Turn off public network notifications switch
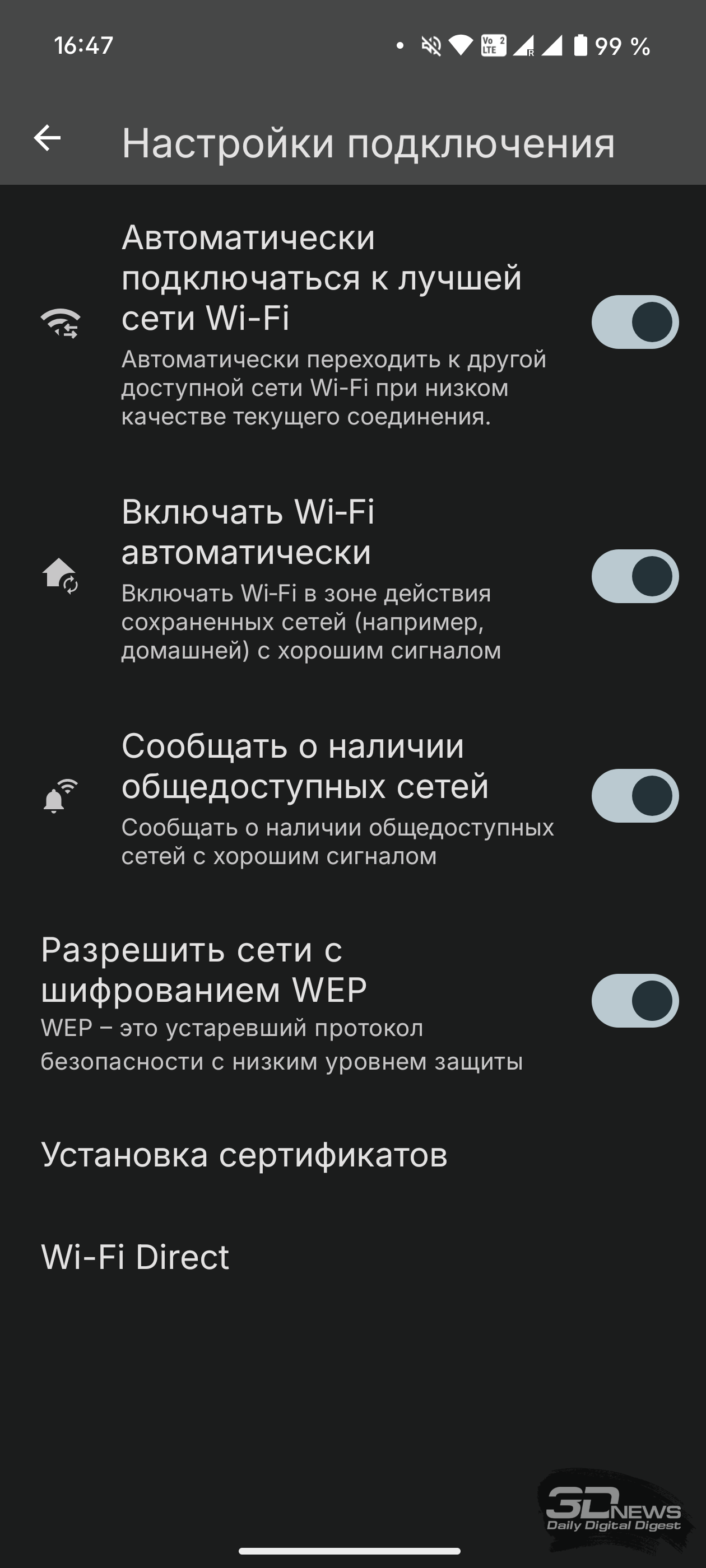706x1568 pixels. [635, 796]
